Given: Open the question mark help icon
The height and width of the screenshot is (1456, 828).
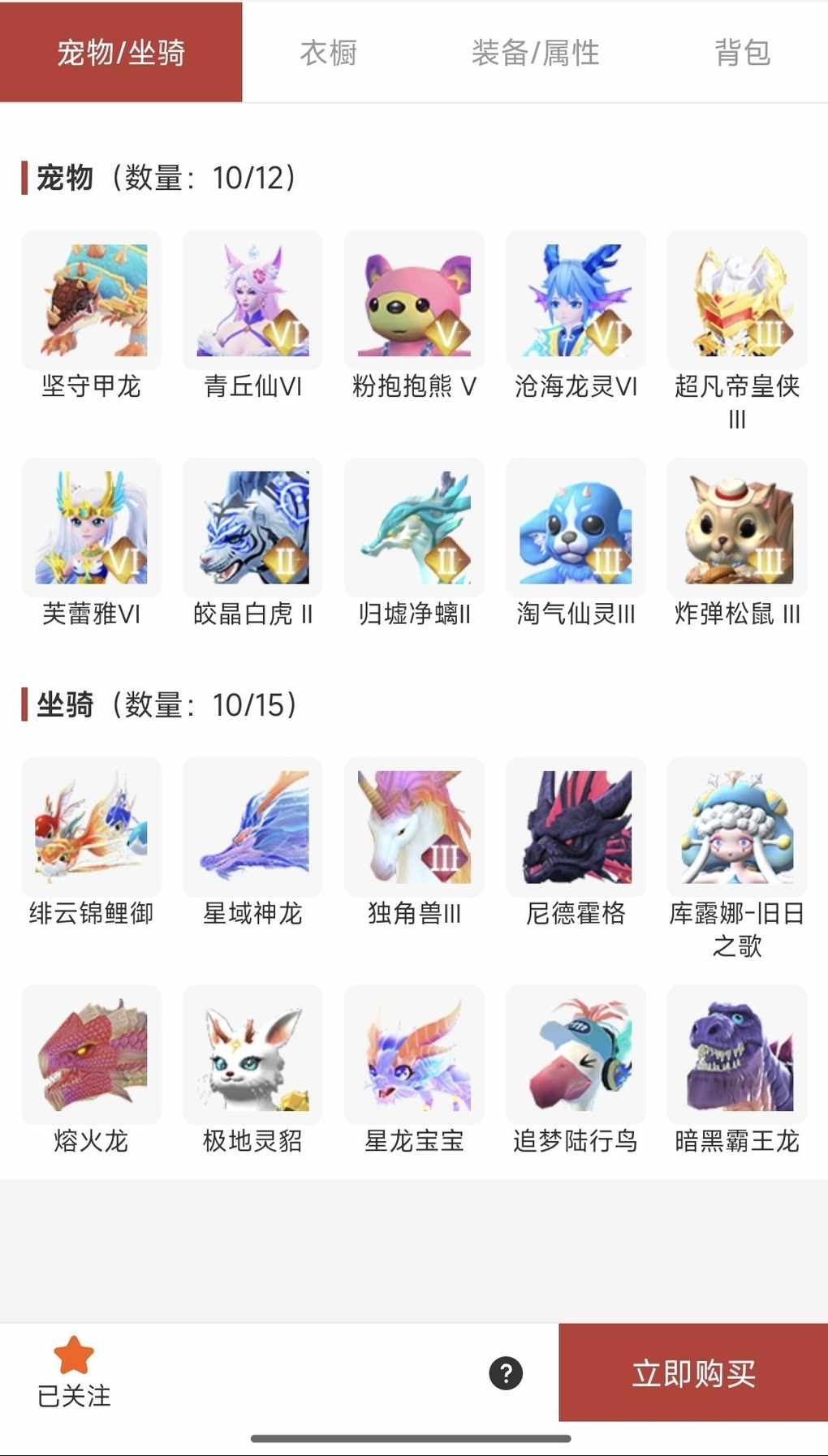Looking at the screenshot, I should (506, 1373).
